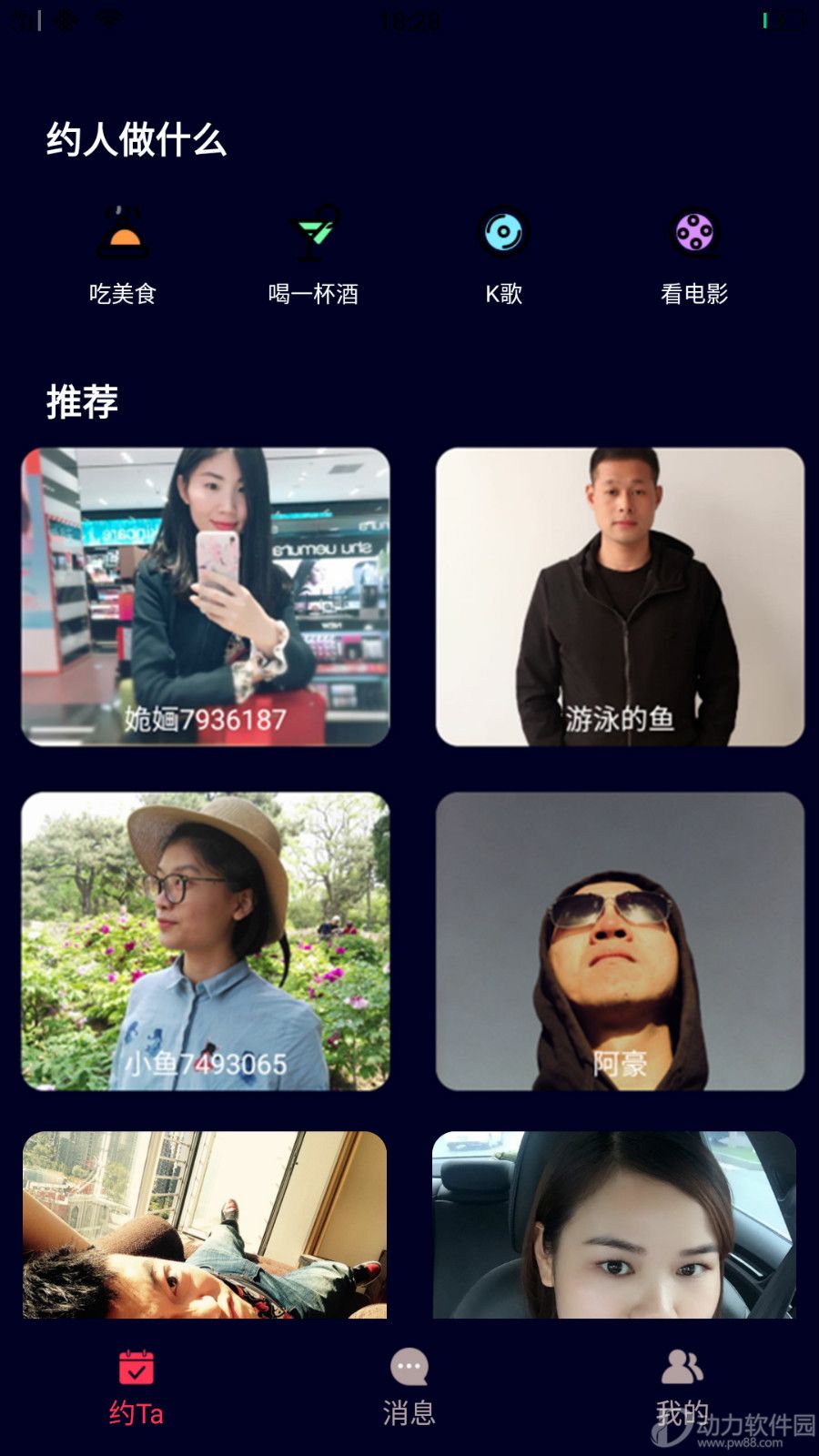Screen dimensions: 819x1456
Task: Switch to the 消息 tab
Action: pyautogui.click(x=409, y=1387)
